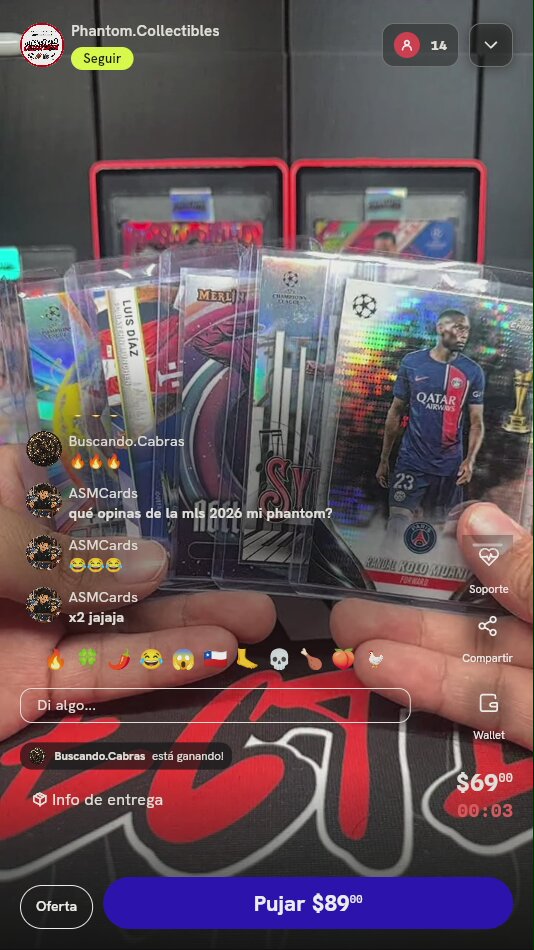Send the peach emoji reaction
The height and width of the screenshot is (950, 534).
click(x=343, y=659)
